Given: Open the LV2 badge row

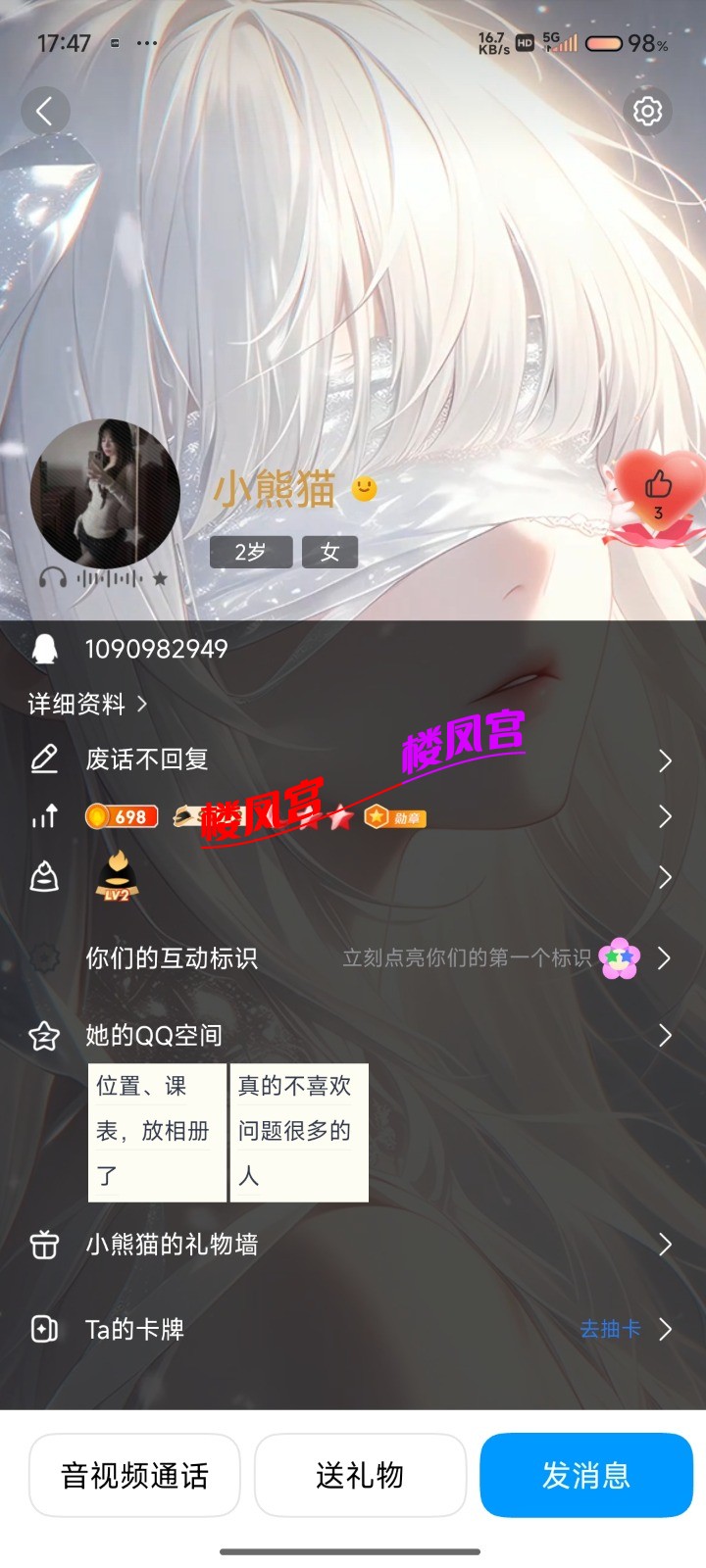Looking at the screenshot, I should click(353, 877).
